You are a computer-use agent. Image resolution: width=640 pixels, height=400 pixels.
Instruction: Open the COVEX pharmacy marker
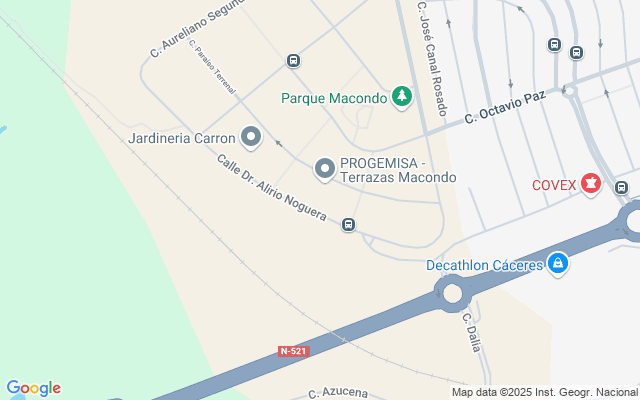[x=591, y=184]
